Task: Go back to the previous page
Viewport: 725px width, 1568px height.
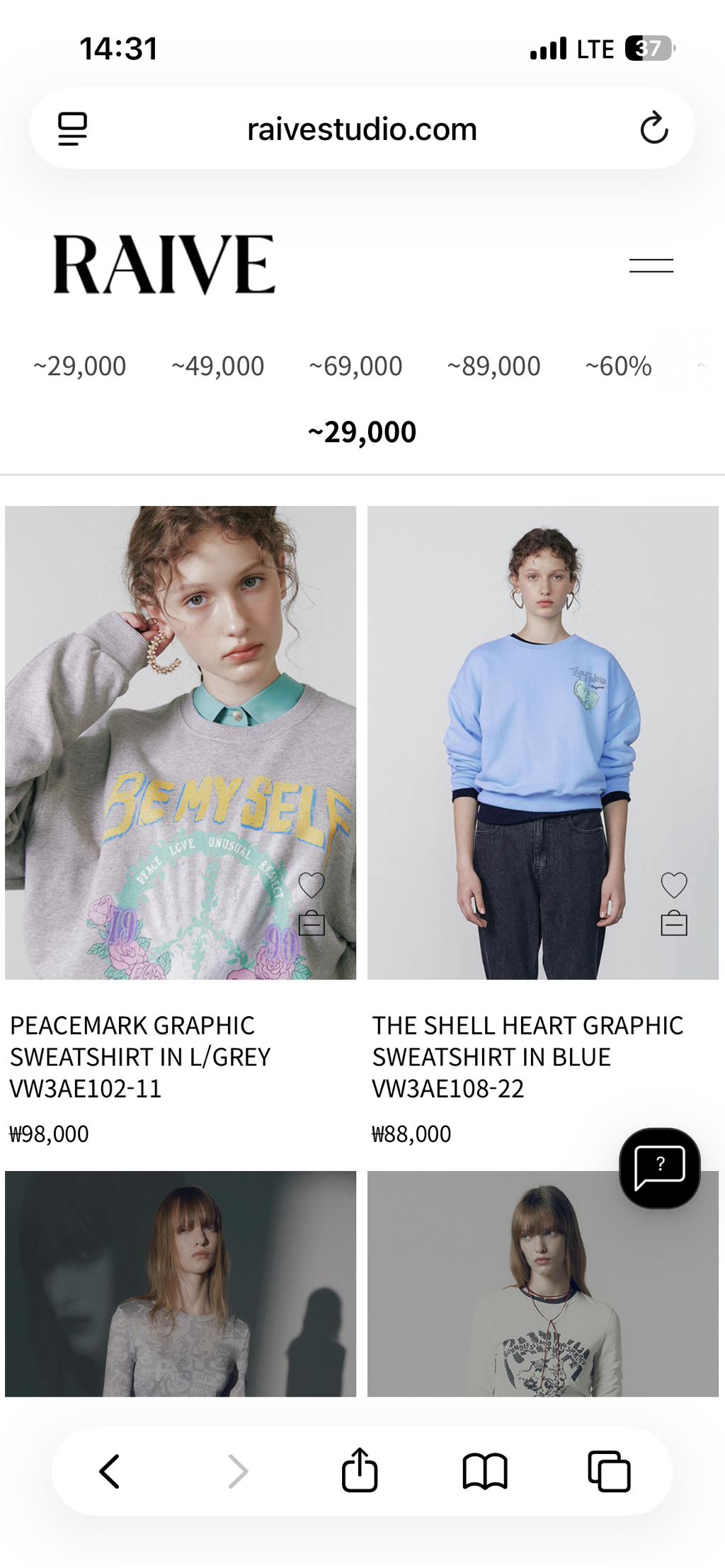Action: [x=109, y=1472]
